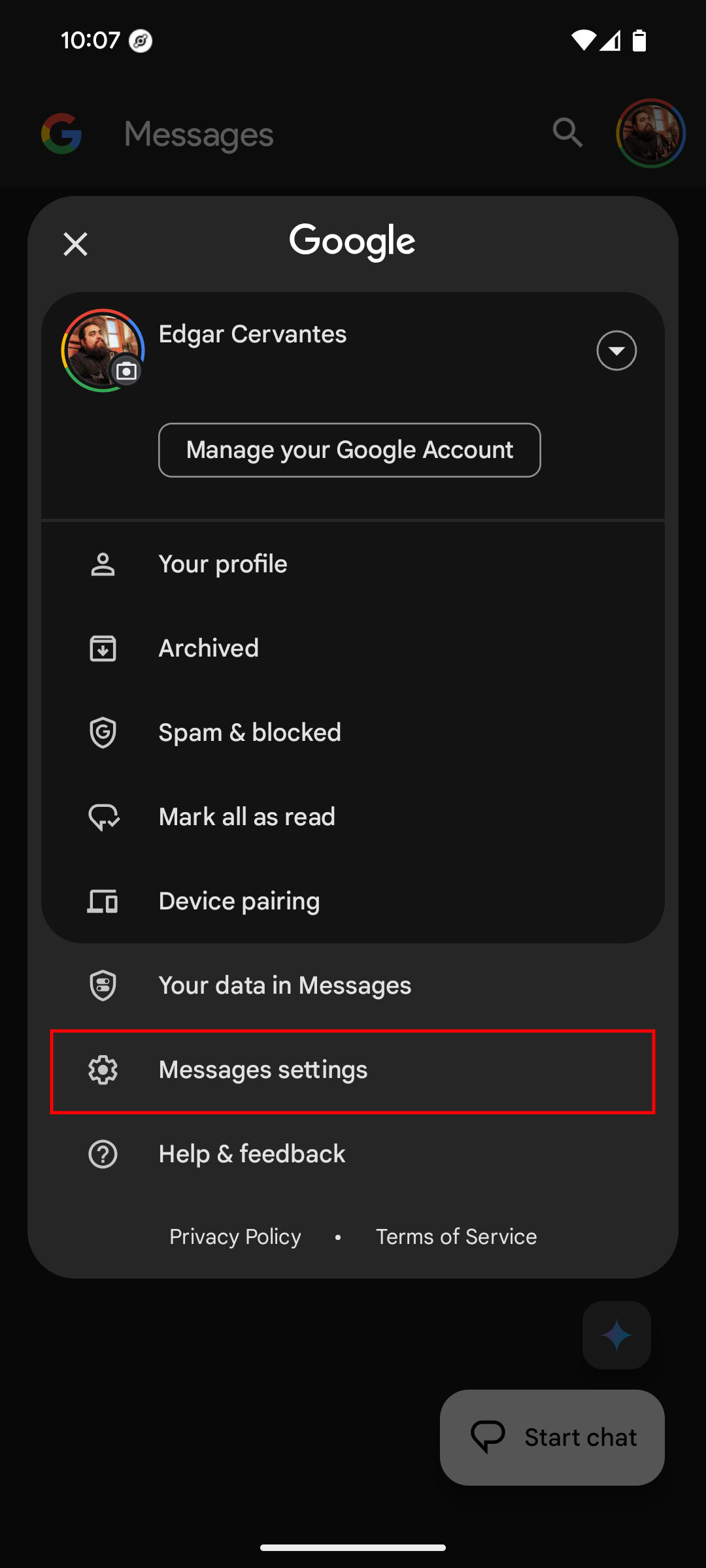Viewport: 706px width, 1568px height.
Task: Open Device pairing
Action: (239, 901)
